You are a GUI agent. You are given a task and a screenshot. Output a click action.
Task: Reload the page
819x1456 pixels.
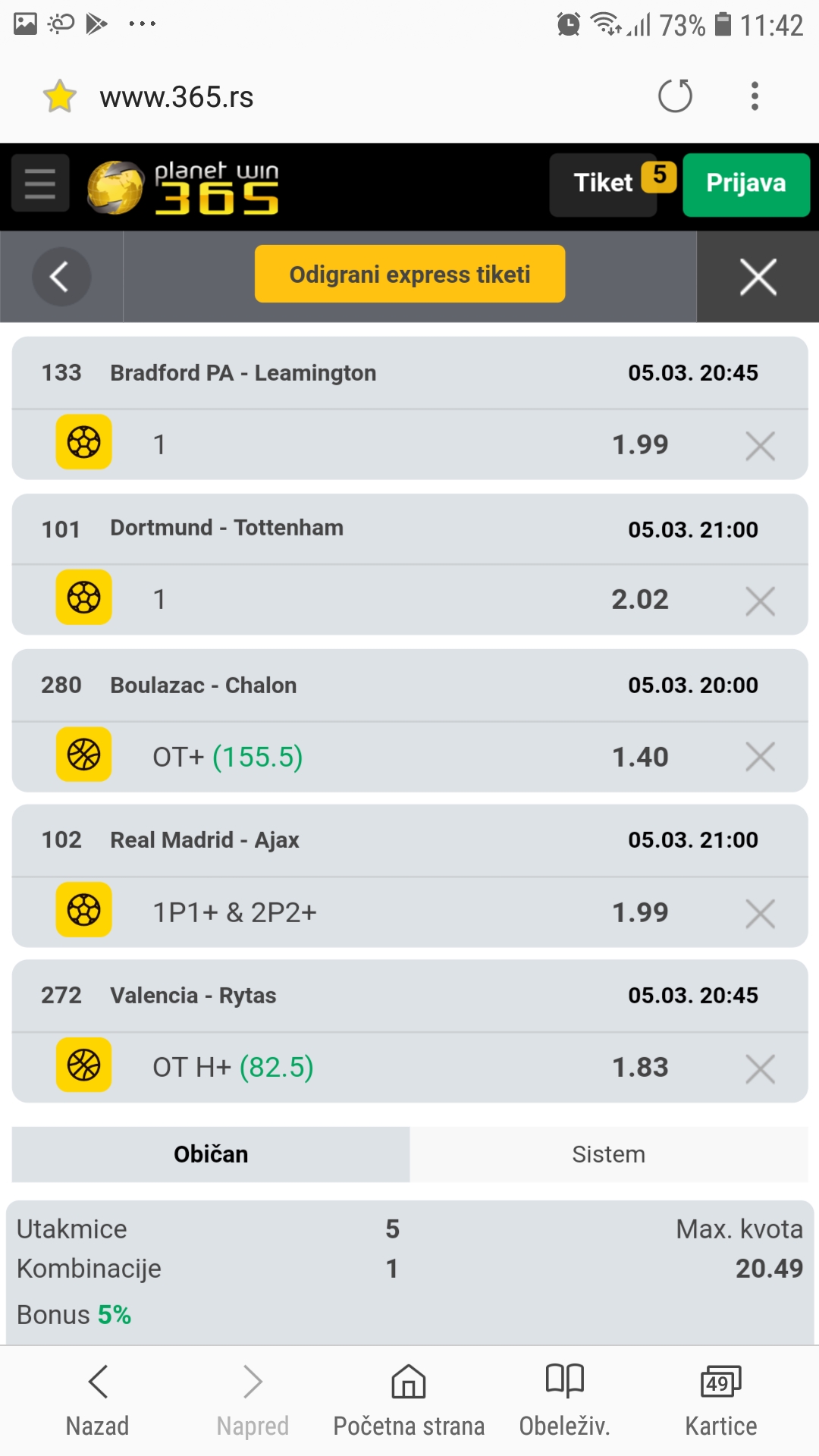coord(675,96)
